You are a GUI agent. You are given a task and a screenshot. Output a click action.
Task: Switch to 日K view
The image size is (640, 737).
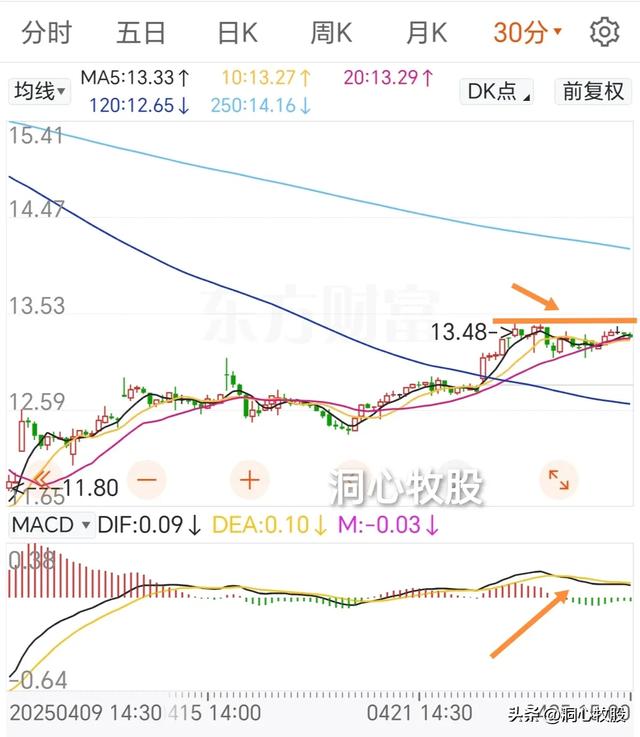click(x=238, y=33)
